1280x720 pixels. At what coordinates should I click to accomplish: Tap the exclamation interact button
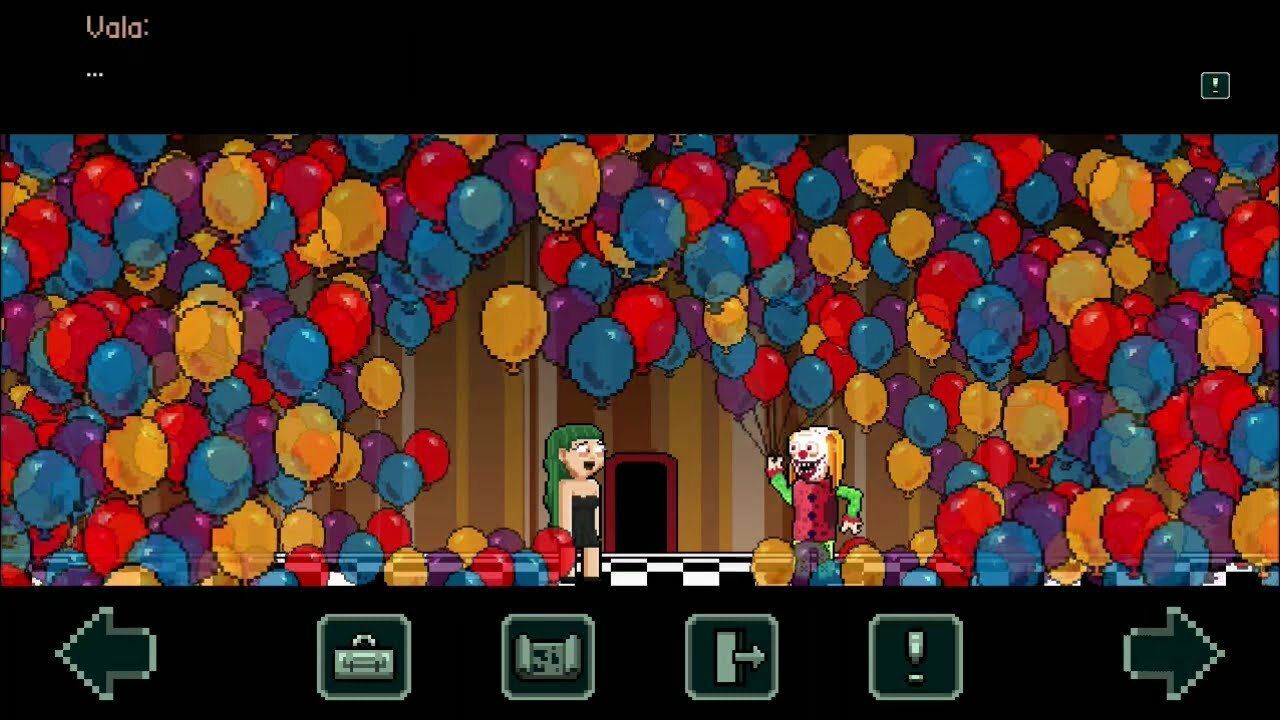pos(916,656)
